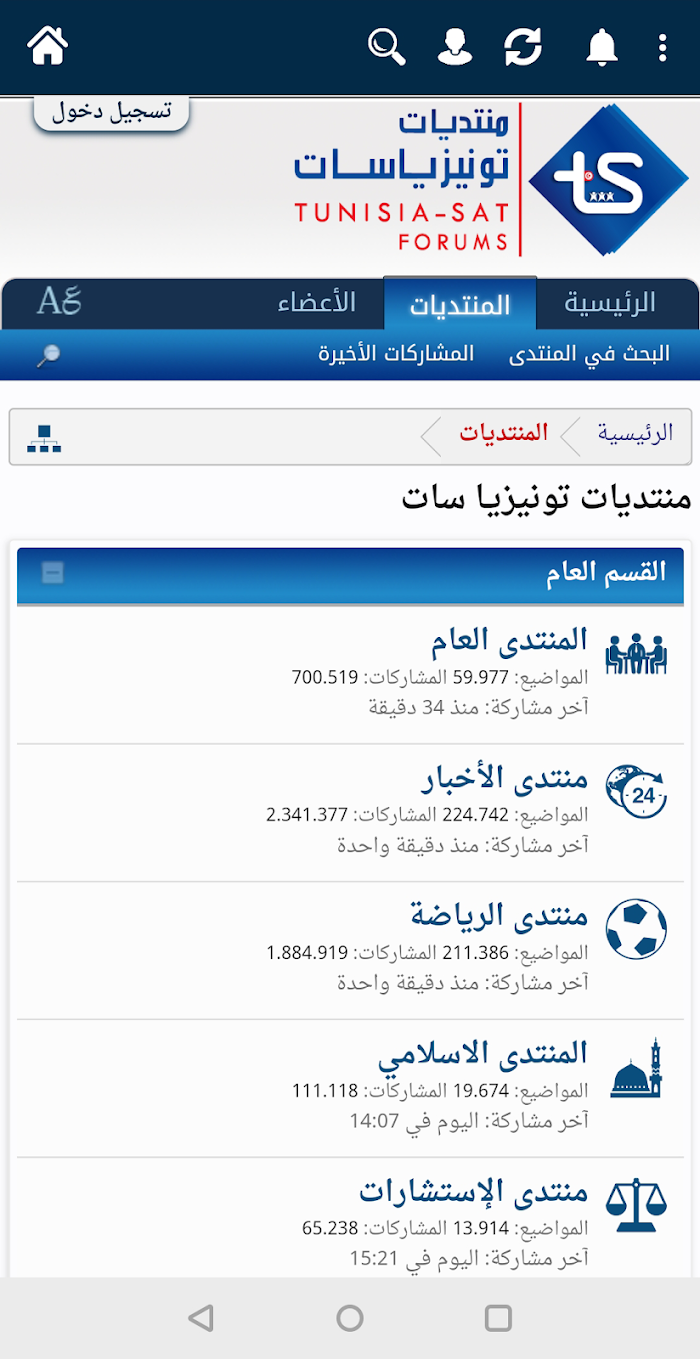Switch to the الرئيسية tab
This screenshot has width=700, height=1359.
click(x=610, y=303)
